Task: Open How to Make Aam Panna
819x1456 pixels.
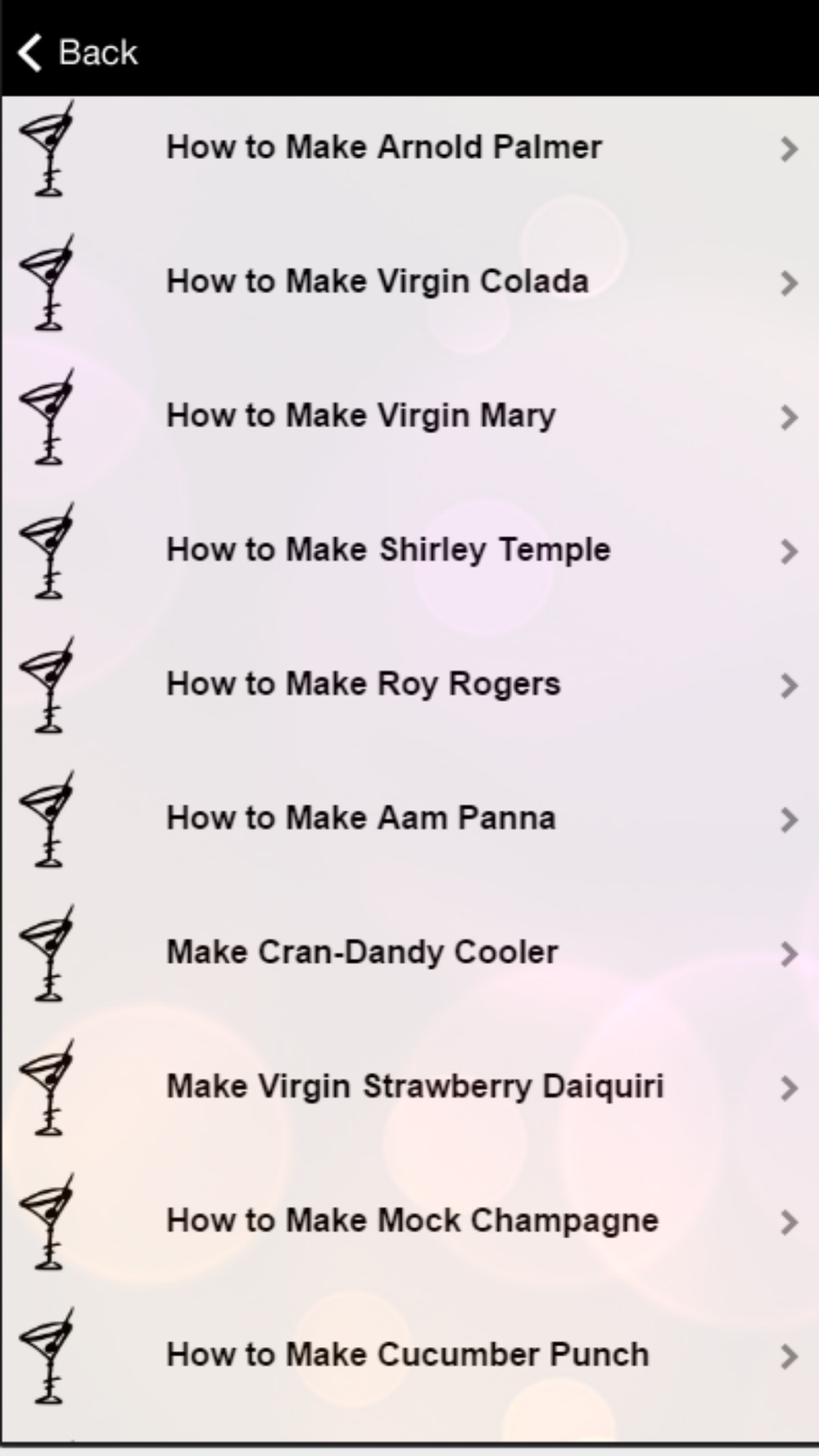Action: click(x=409, y=819)
